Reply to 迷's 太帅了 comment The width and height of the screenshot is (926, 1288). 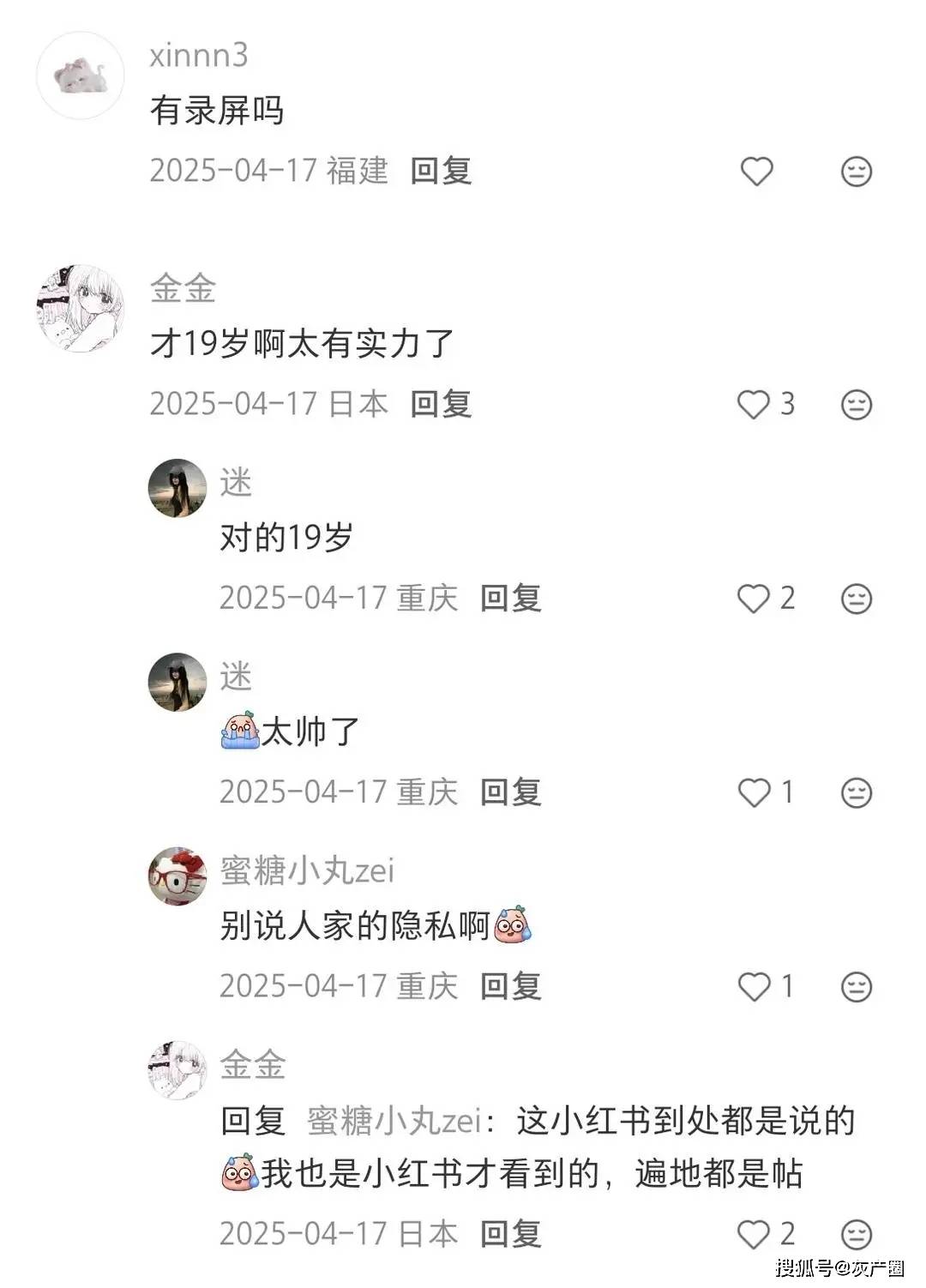[511, 792]
